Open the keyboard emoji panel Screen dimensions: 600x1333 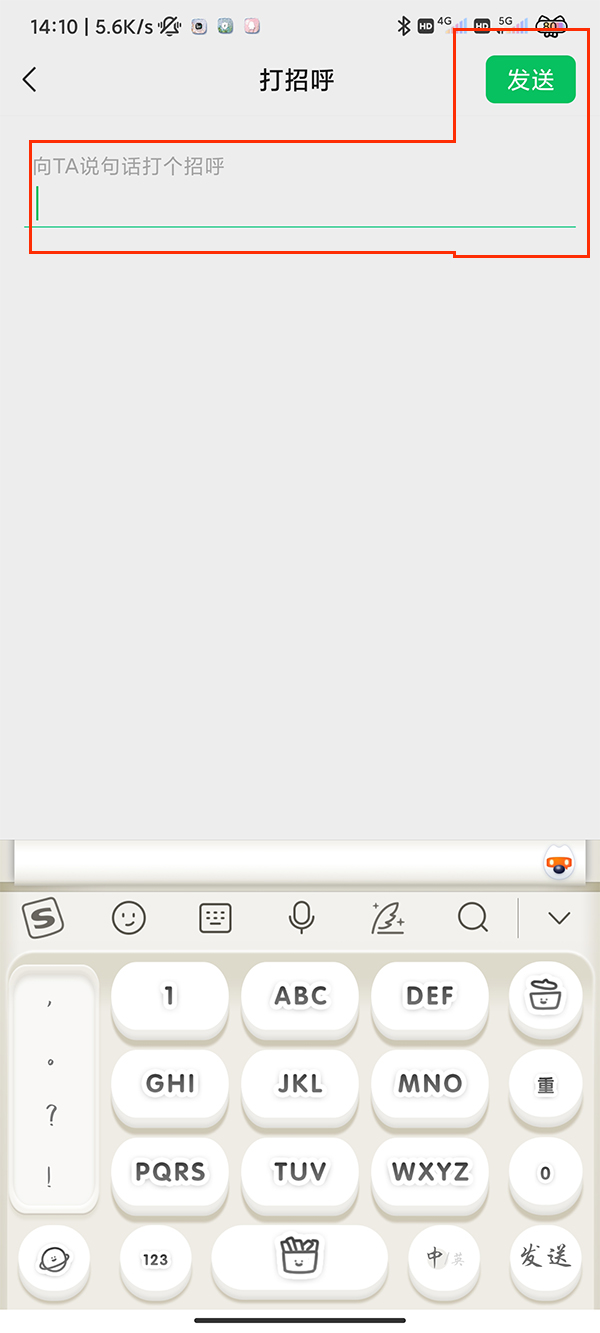[x=129, y=917]
